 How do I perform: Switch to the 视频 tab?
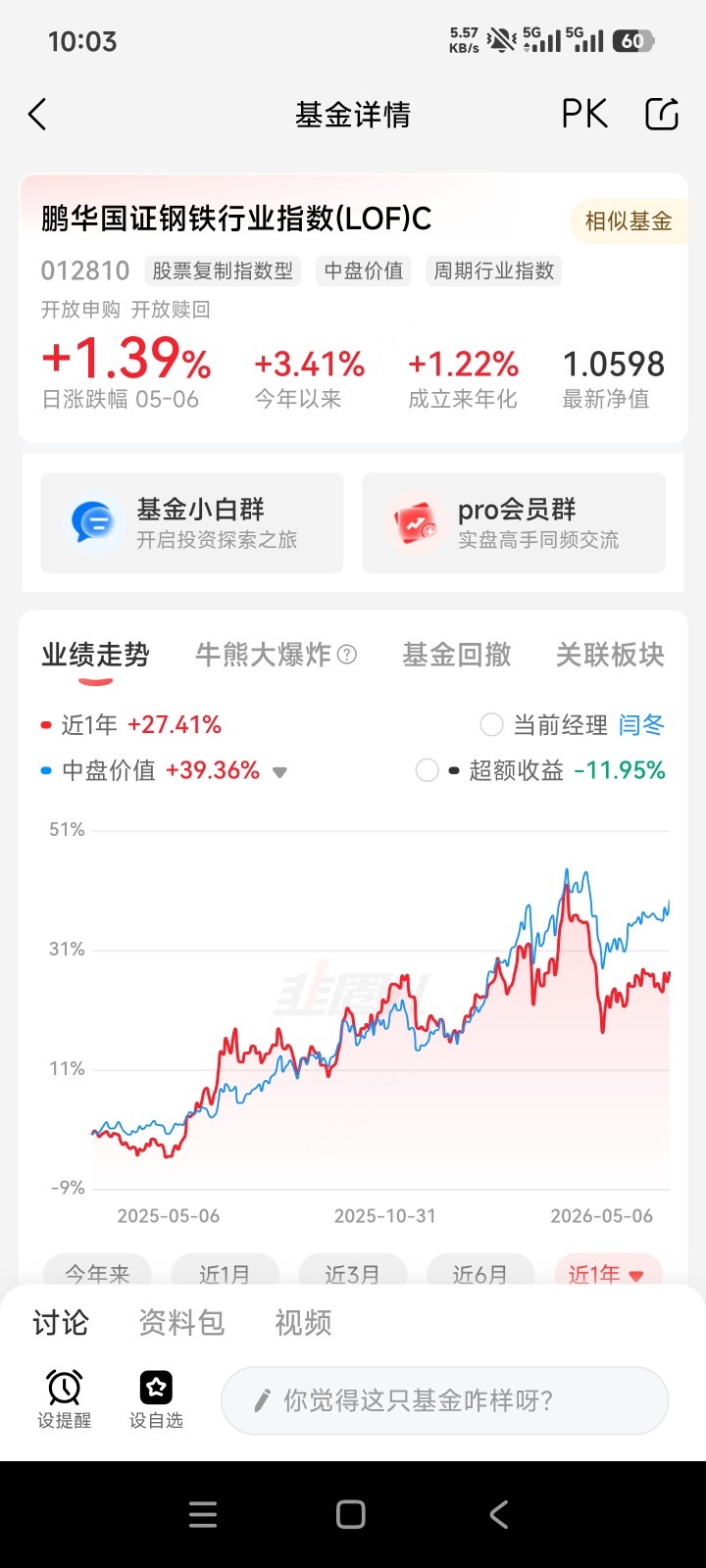[x=303, y=1323]
